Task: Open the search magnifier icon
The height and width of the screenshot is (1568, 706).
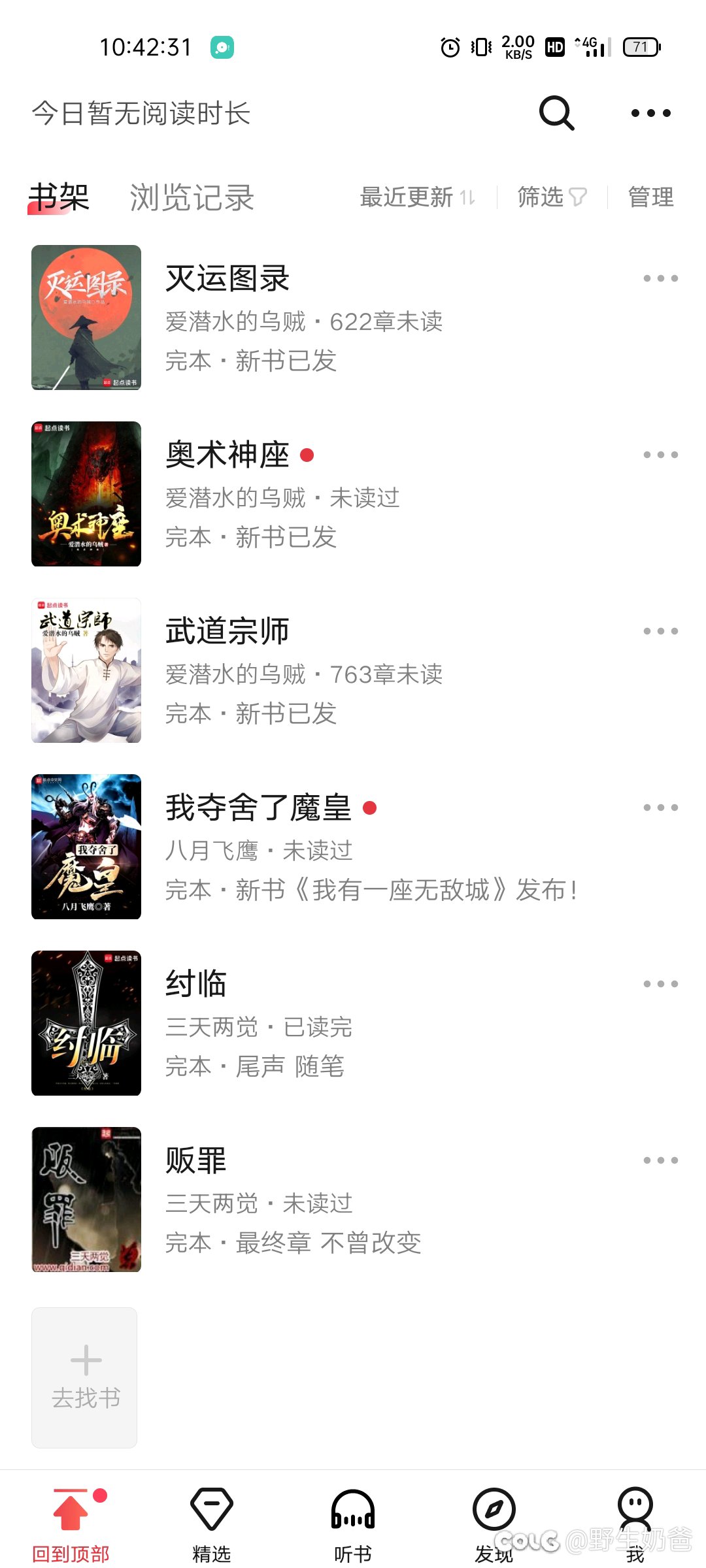Action: coord(556,113)
